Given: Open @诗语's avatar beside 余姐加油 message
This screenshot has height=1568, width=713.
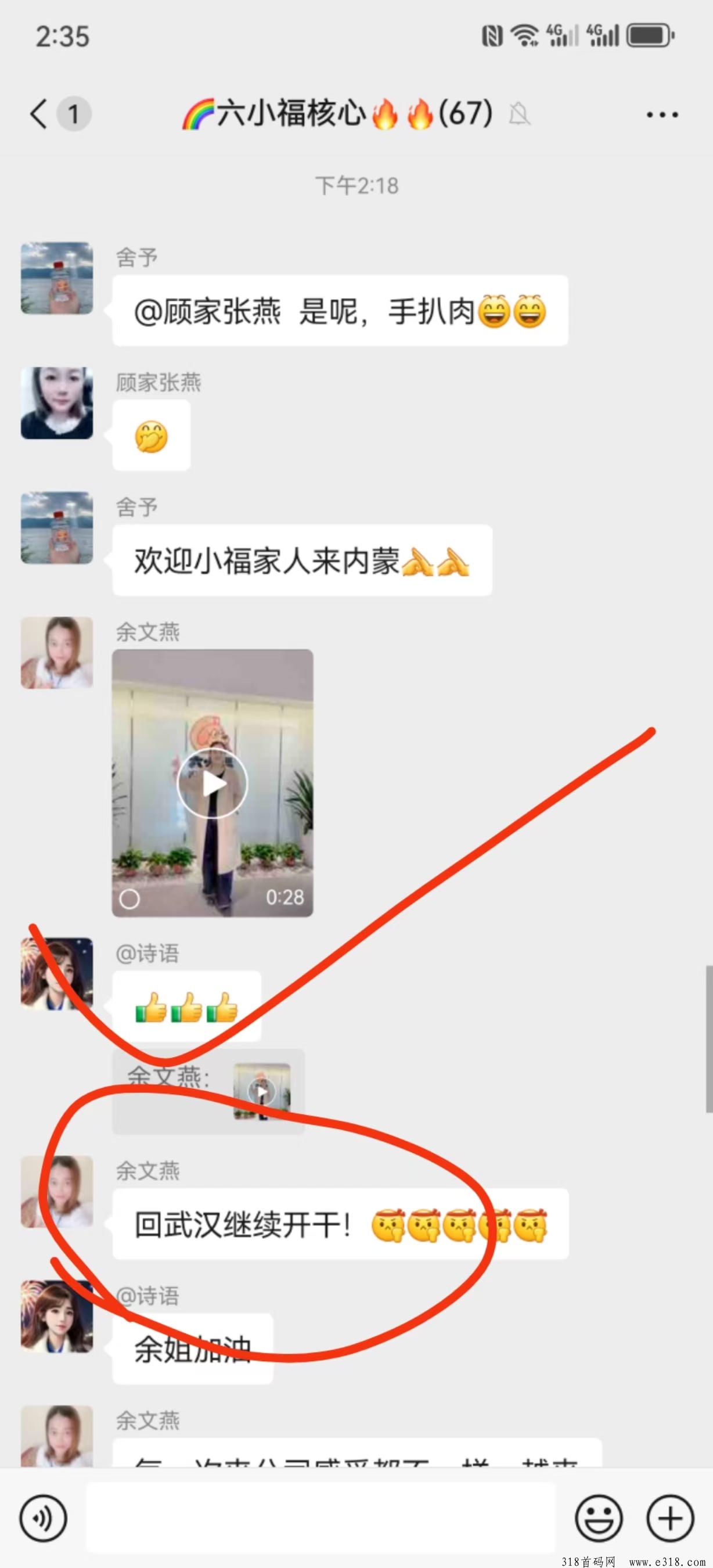Looking at the screenshot, I should (57, 1316).
